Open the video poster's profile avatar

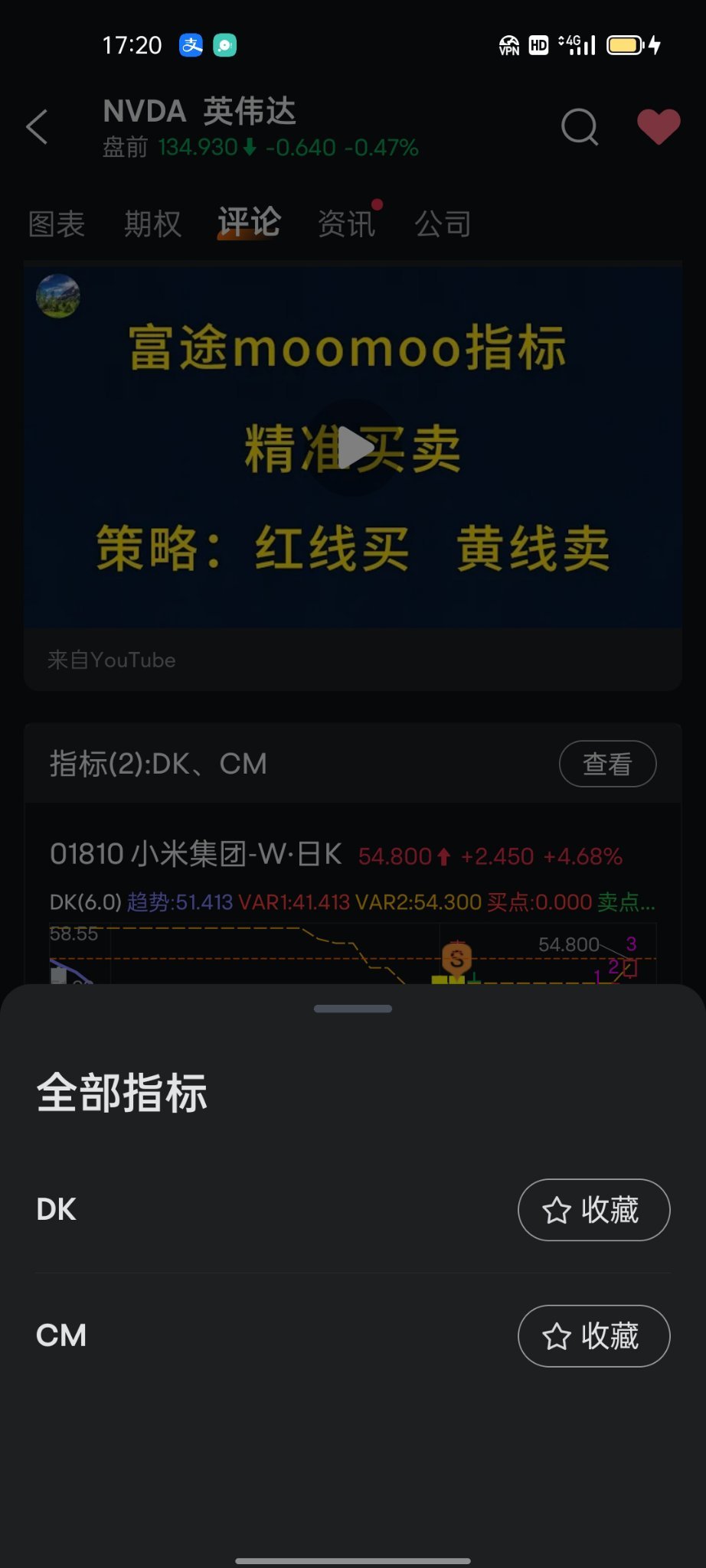click(x=58, y=296)
